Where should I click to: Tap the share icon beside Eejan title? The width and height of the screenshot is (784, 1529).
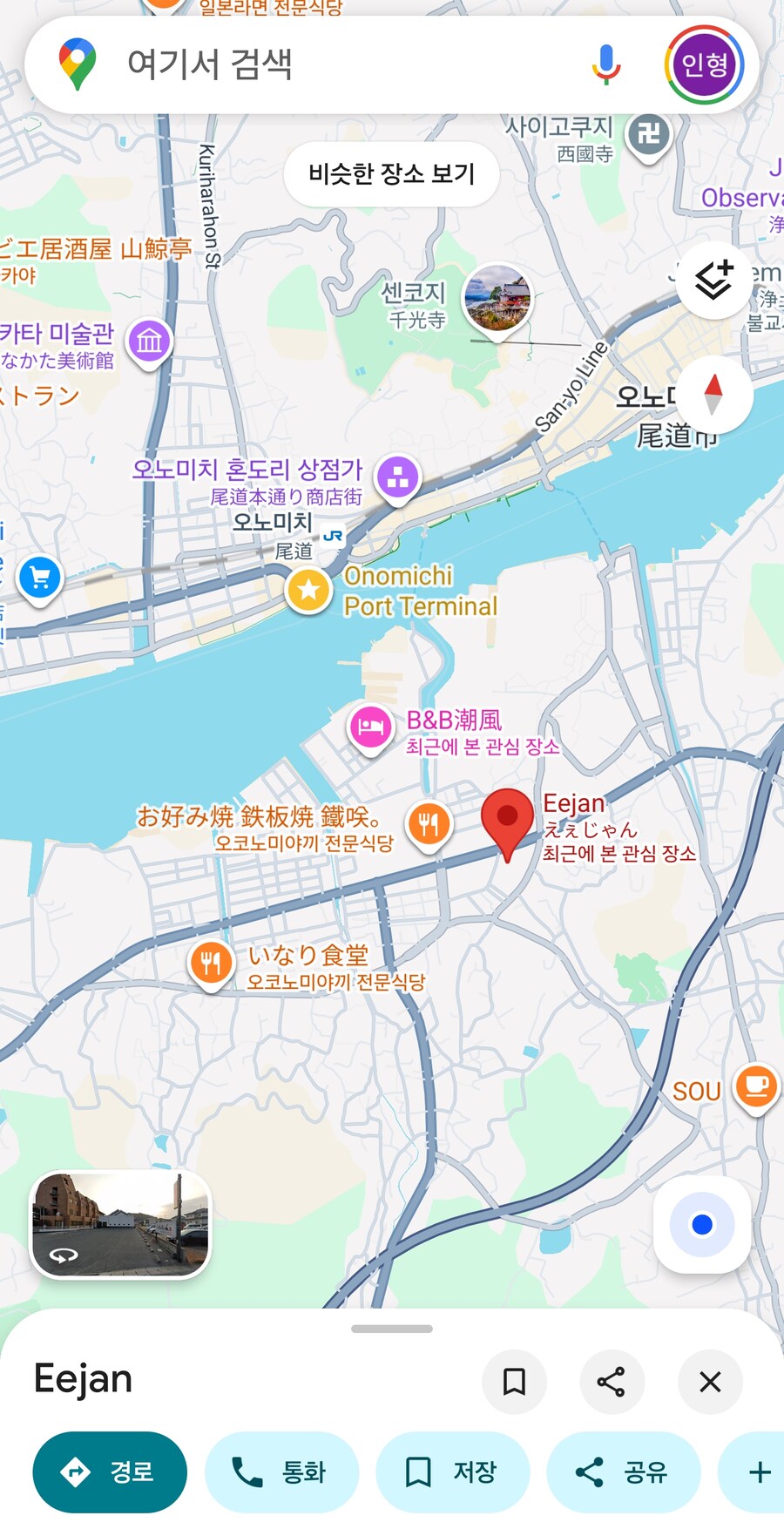pos(612,1381)
